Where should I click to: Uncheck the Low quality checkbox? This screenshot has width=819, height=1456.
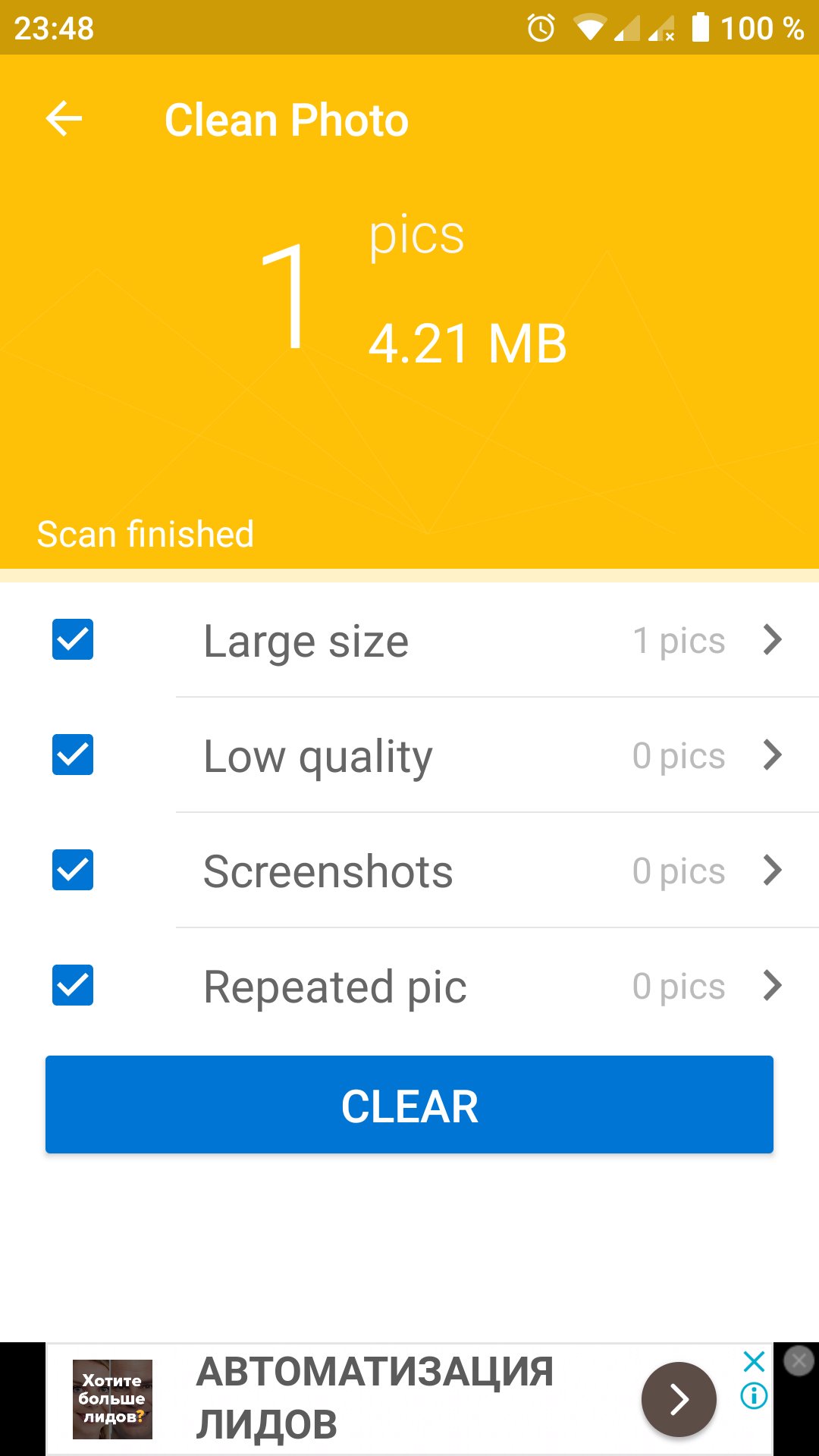(x=73, y=755)
